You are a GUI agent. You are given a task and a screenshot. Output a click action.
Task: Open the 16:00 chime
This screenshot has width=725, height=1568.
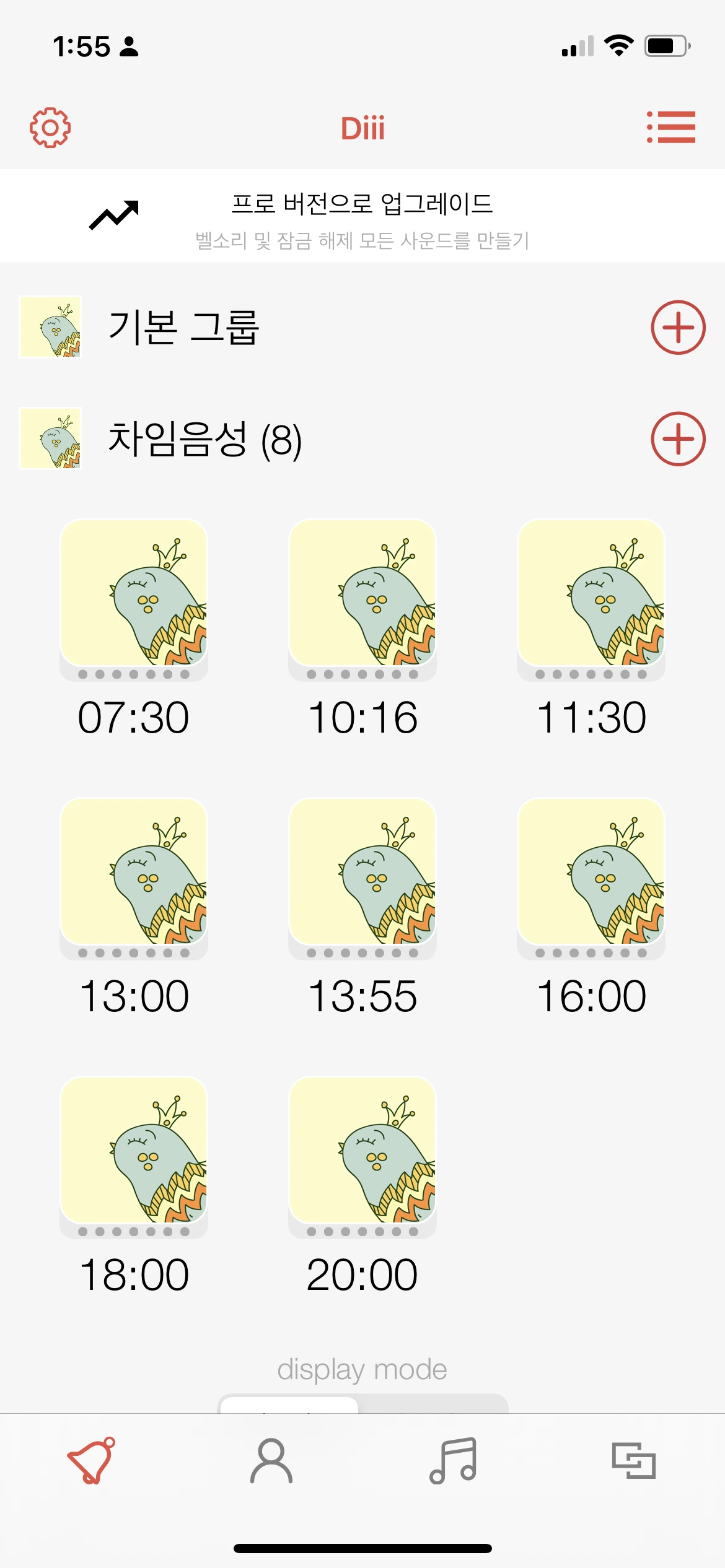pos(591,873)
